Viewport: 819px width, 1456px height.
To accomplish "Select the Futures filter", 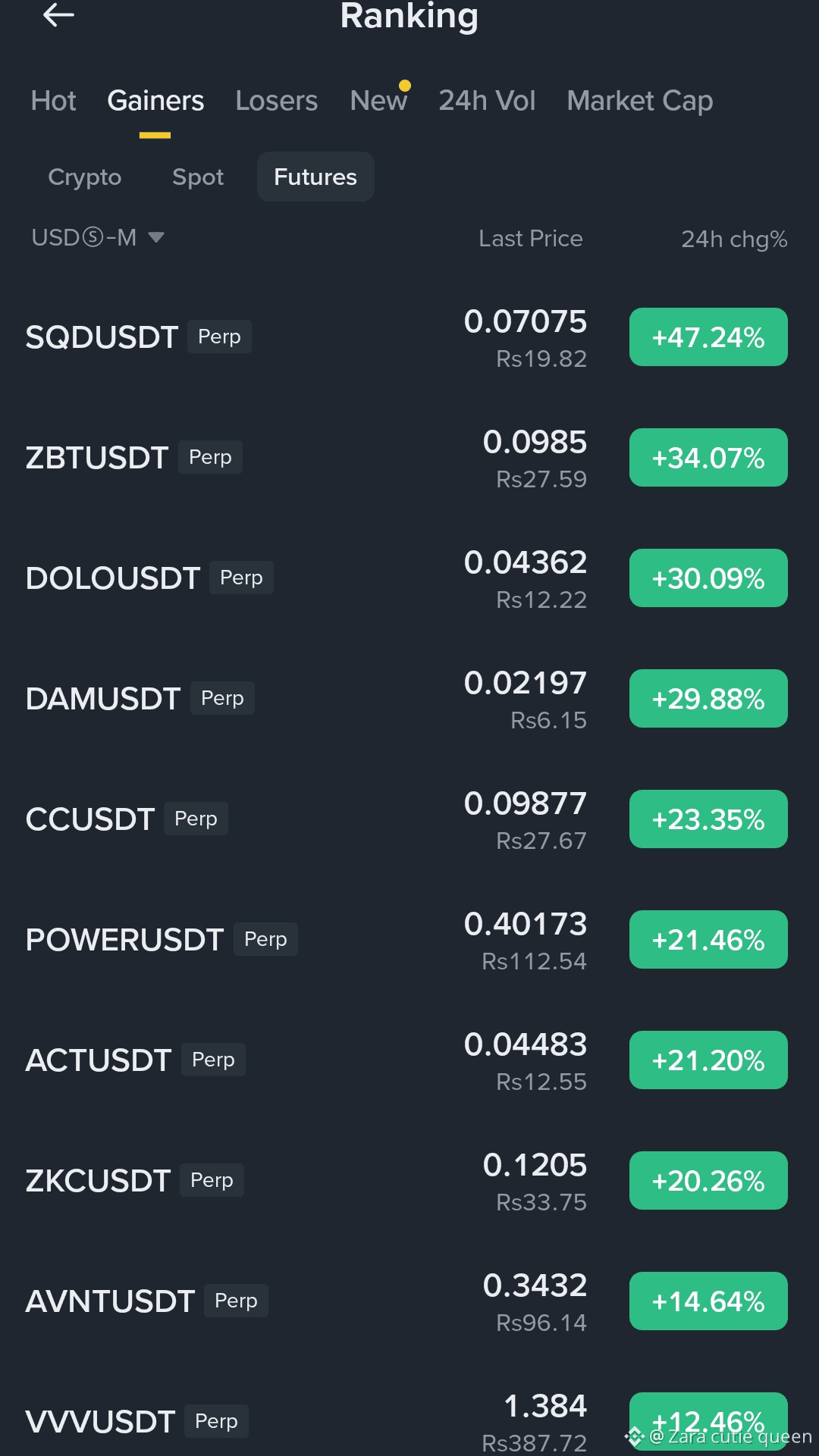I will [315, 177].
